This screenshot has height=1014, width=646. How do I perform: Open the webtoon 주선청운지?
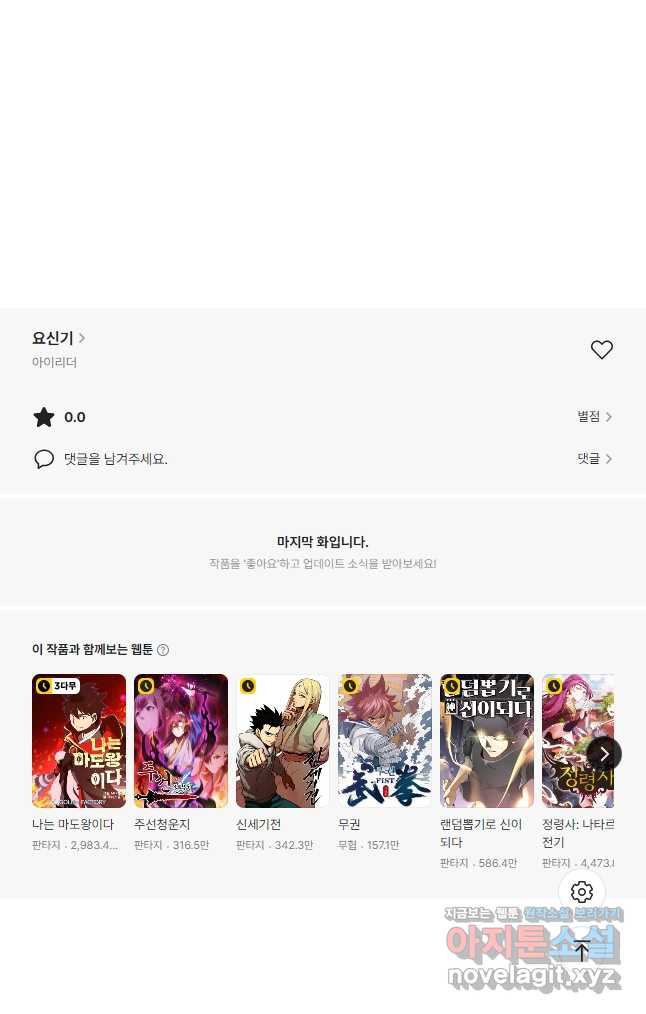pyautogui.click(x=181, y=741)
